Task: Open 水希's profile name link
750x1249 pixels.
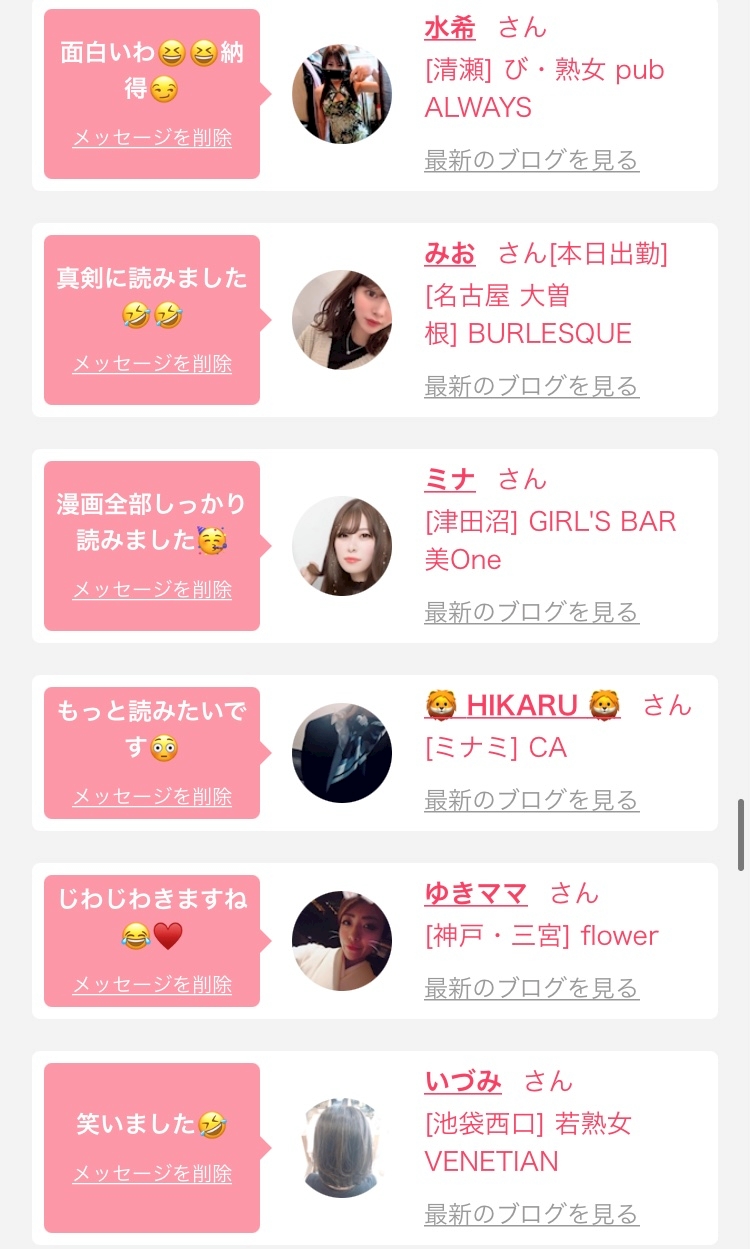Action: click(450, 28)
